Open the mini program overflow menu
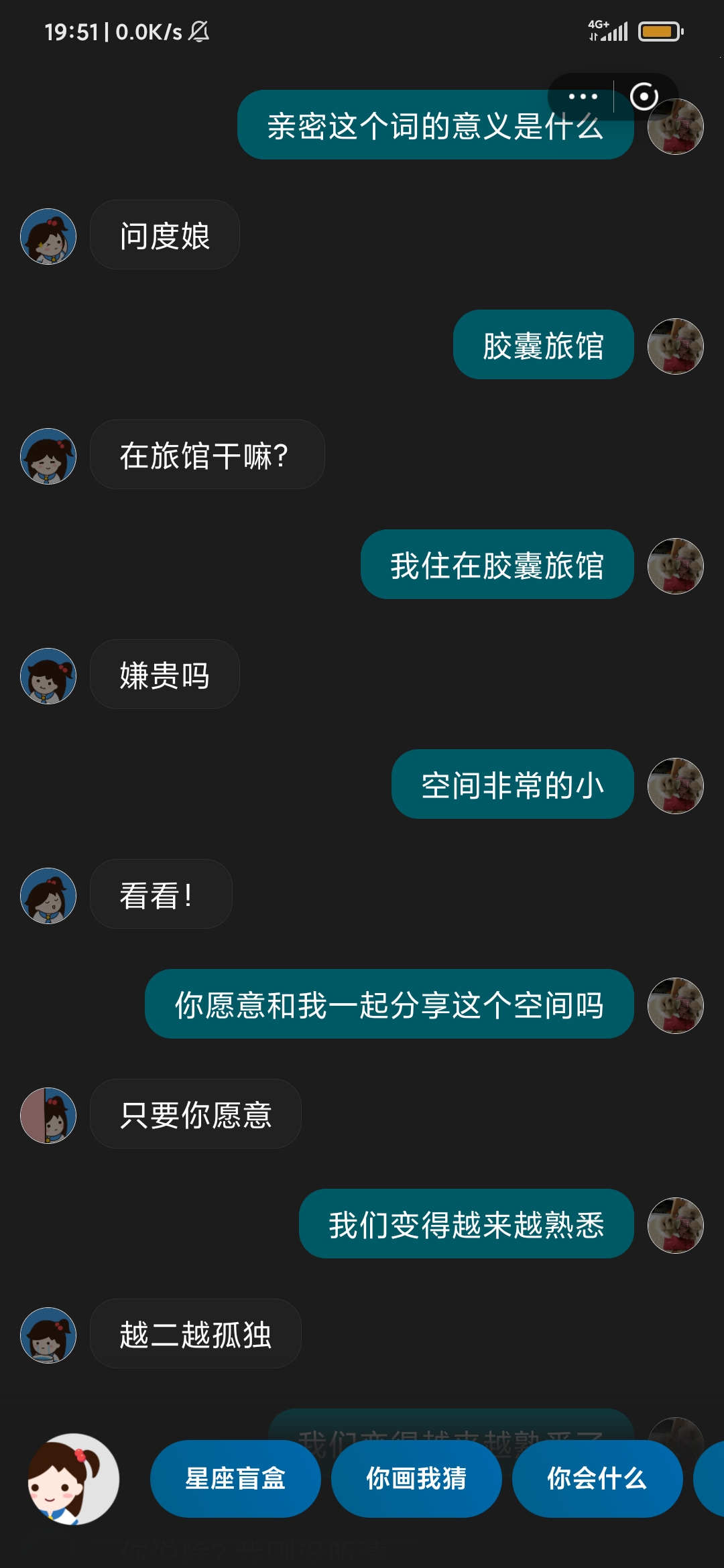The image size is (724, 1568). tap(582, 96)
